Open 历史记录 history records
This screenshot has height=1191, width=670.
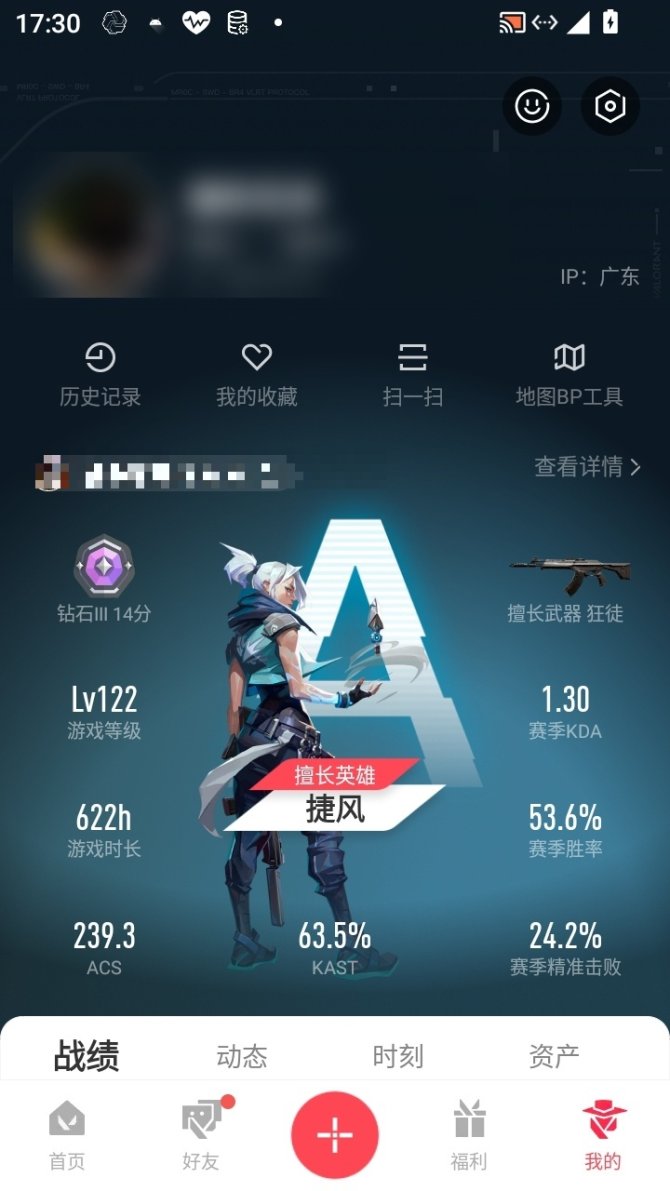click(x=100, y=374)
